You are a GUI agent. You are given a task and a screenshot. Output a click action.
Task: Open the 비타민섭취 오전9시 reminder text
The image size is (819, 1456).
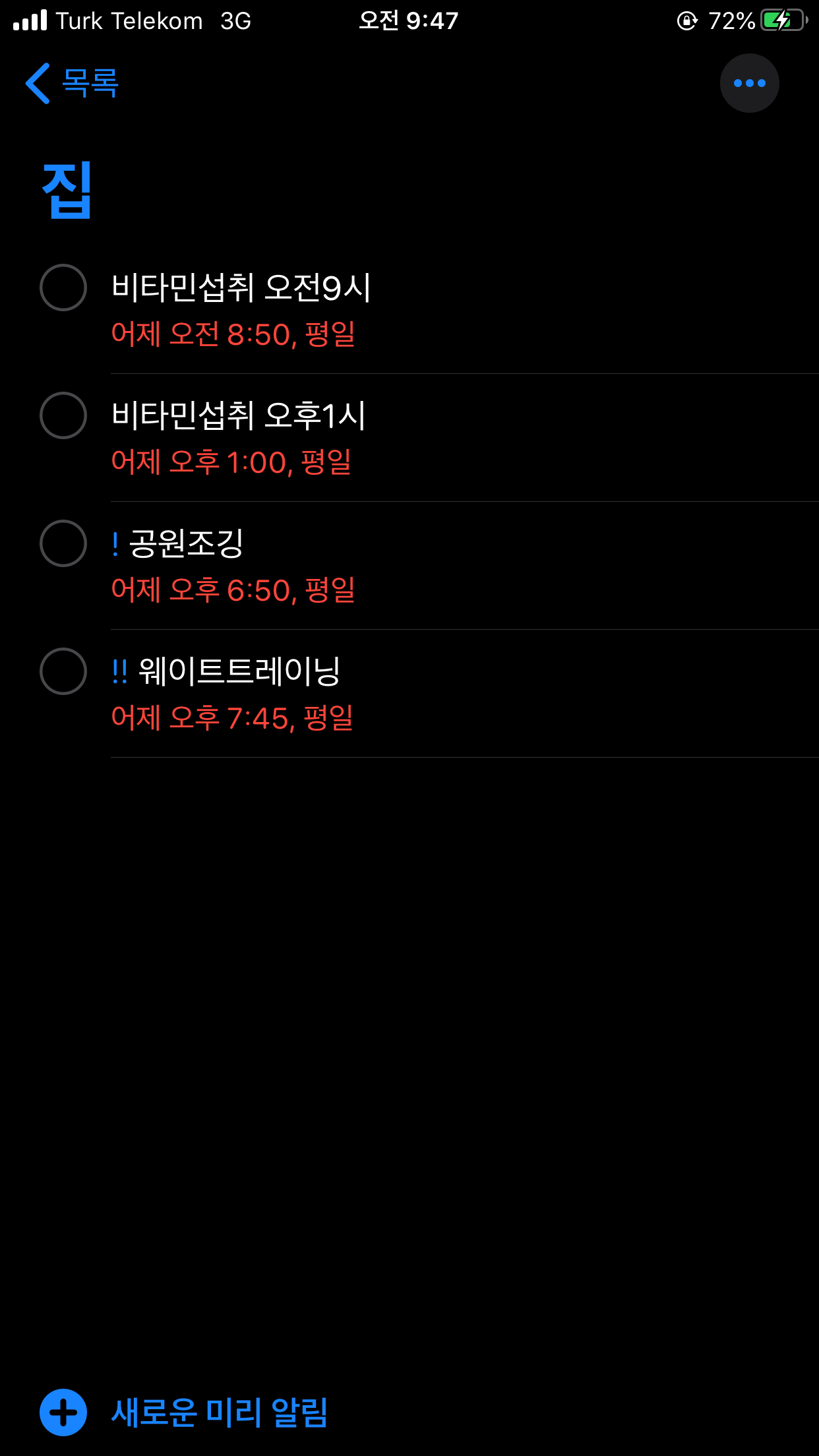[x=241, y=288]
